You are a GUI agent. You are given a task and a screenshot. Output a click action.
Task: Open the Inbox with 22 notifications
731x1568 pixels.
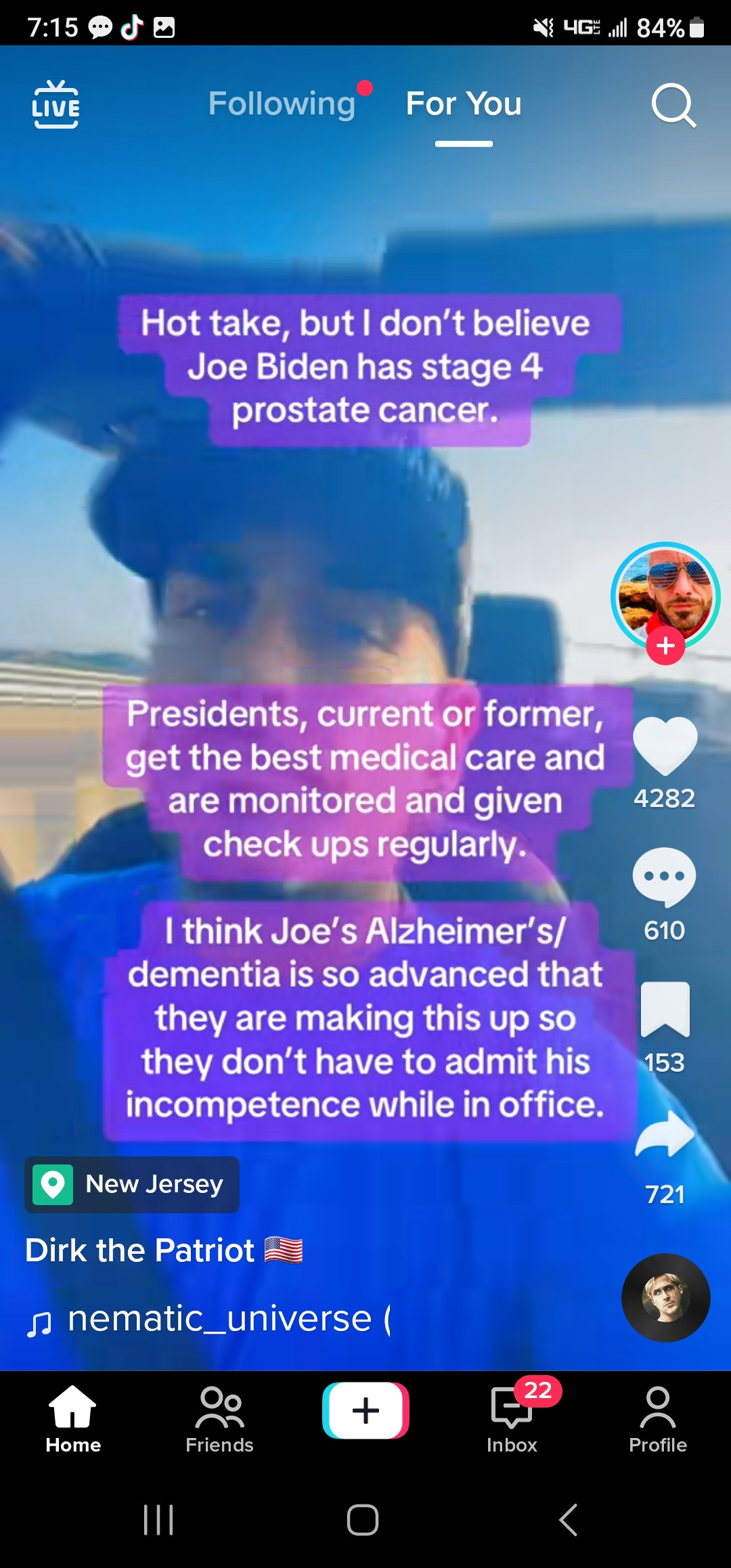[512, 1419]
